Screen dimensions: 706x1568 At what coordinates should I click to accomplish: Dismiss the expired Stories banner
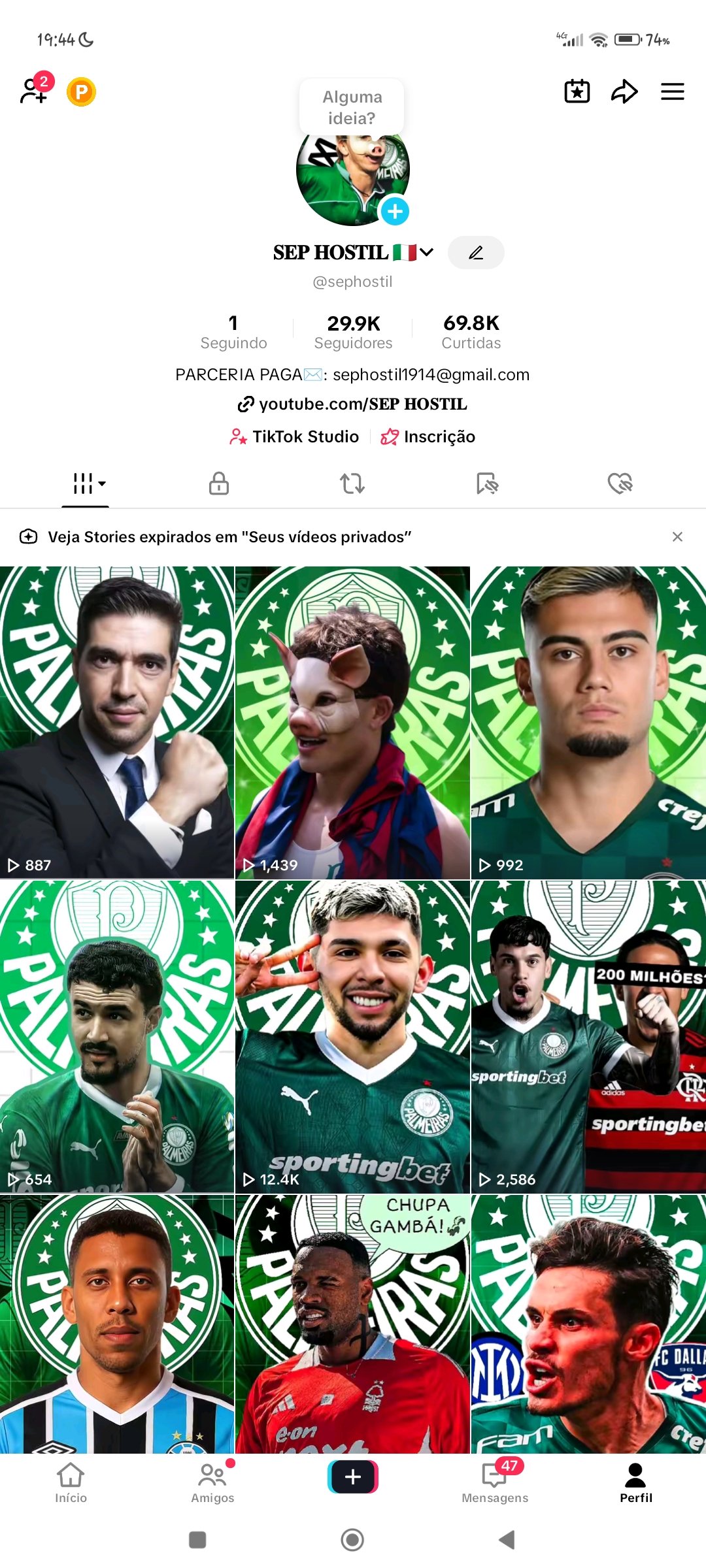pyautogui.click(x=677, y=537)
